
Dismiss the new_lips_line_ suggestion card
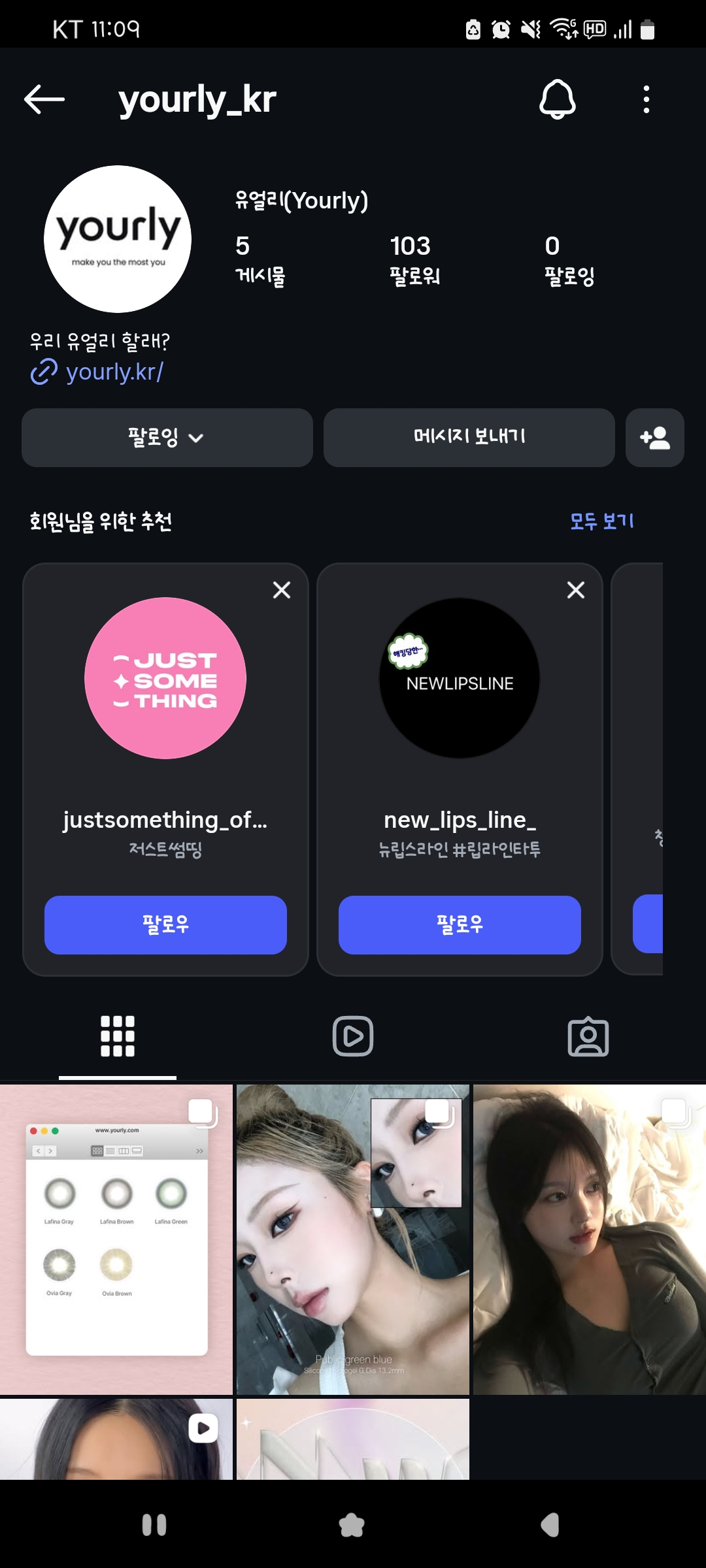[x=576, y=590]
